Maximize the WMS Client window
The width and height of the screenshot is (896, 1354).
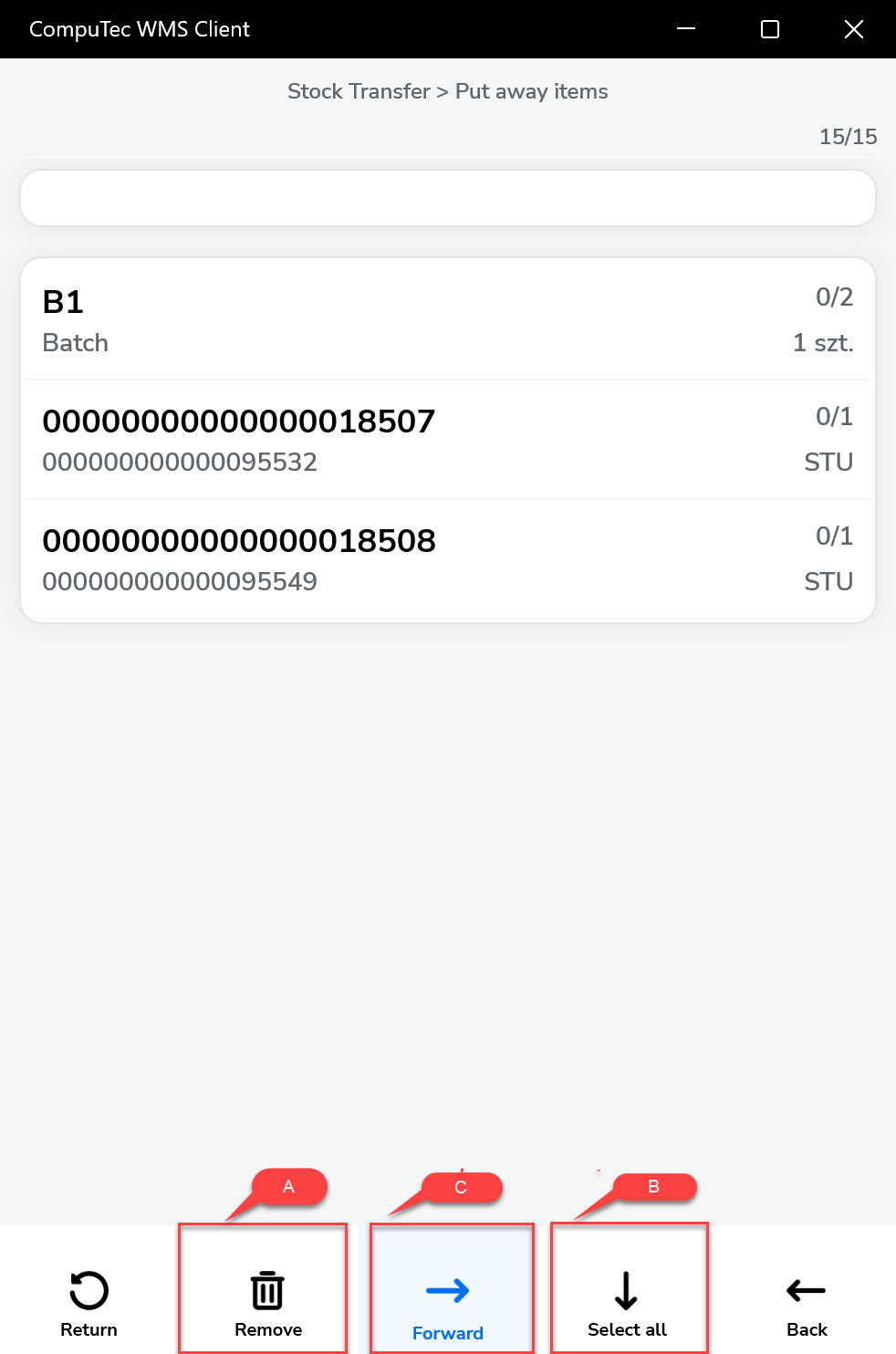[770, 29]
